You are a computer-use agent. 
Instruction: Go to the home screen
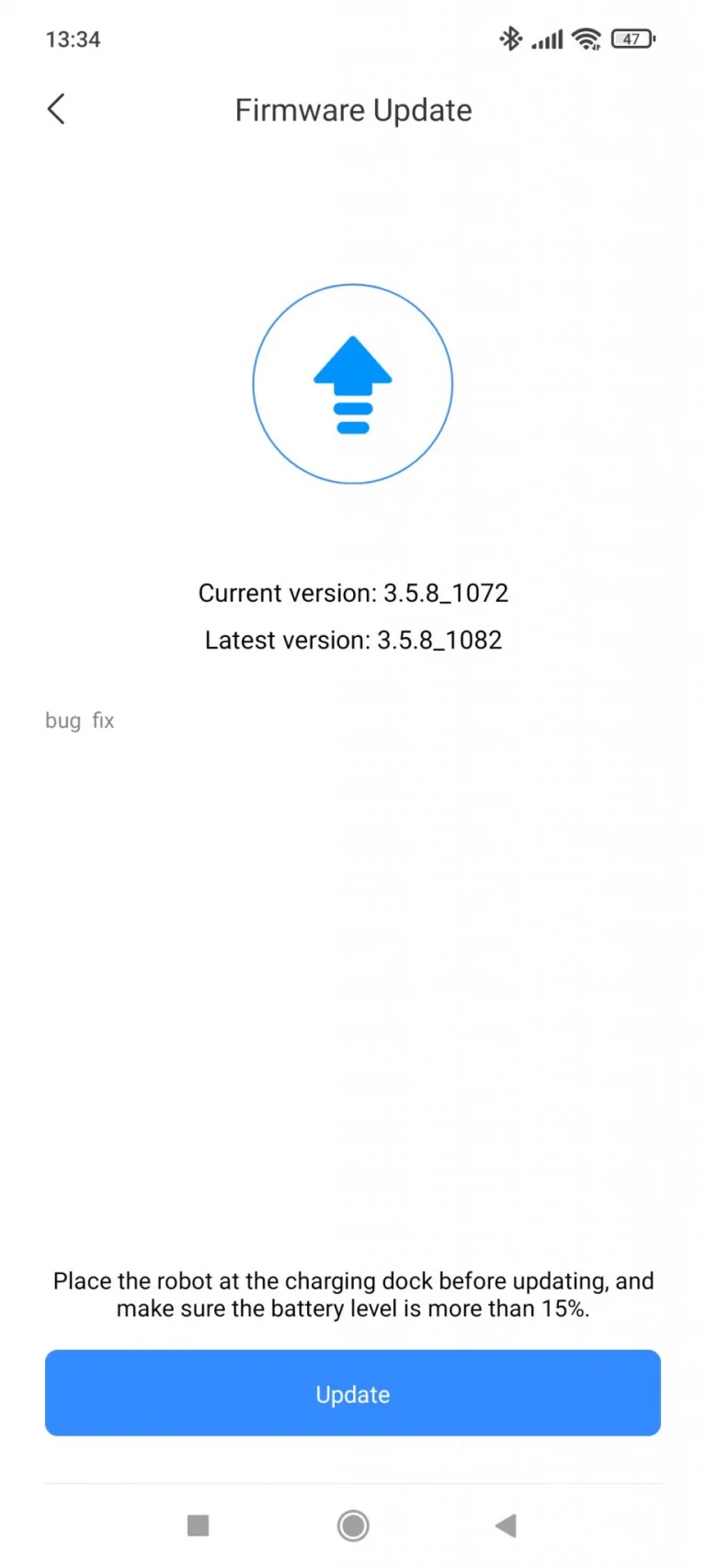(353, 1526)
